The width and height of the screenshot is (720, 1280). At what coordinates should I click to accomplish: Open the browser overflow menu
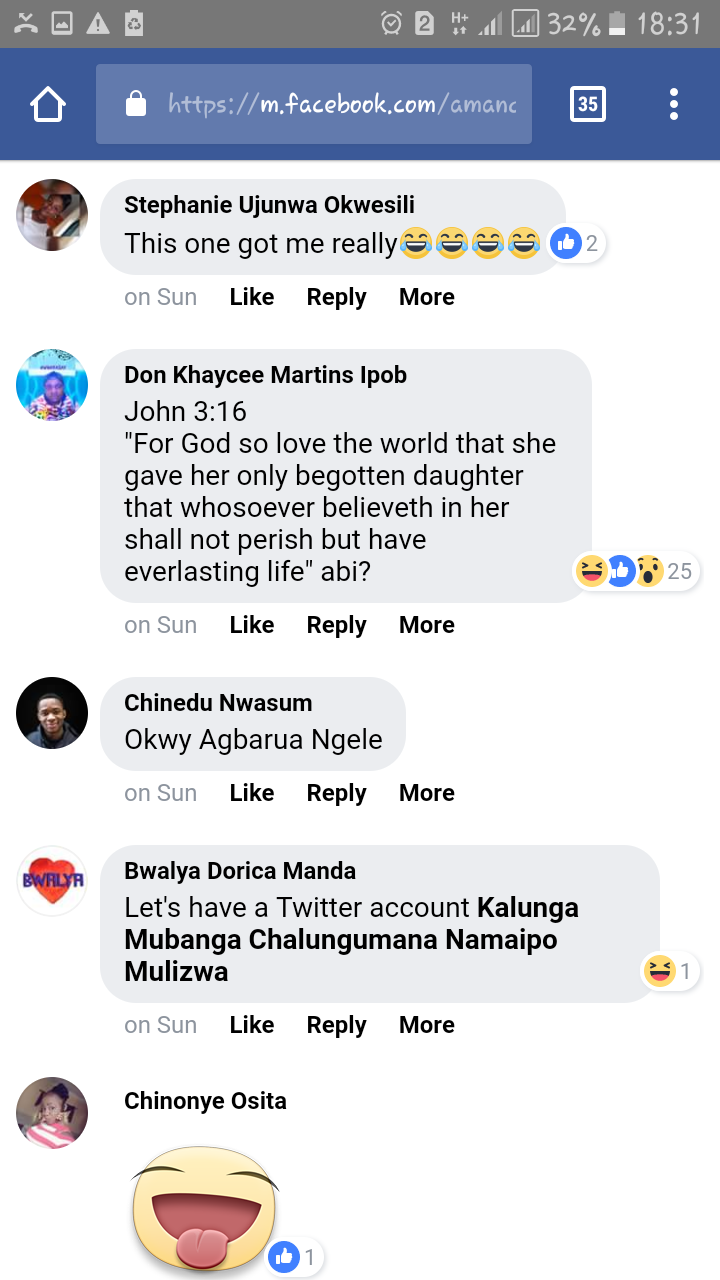674,104
